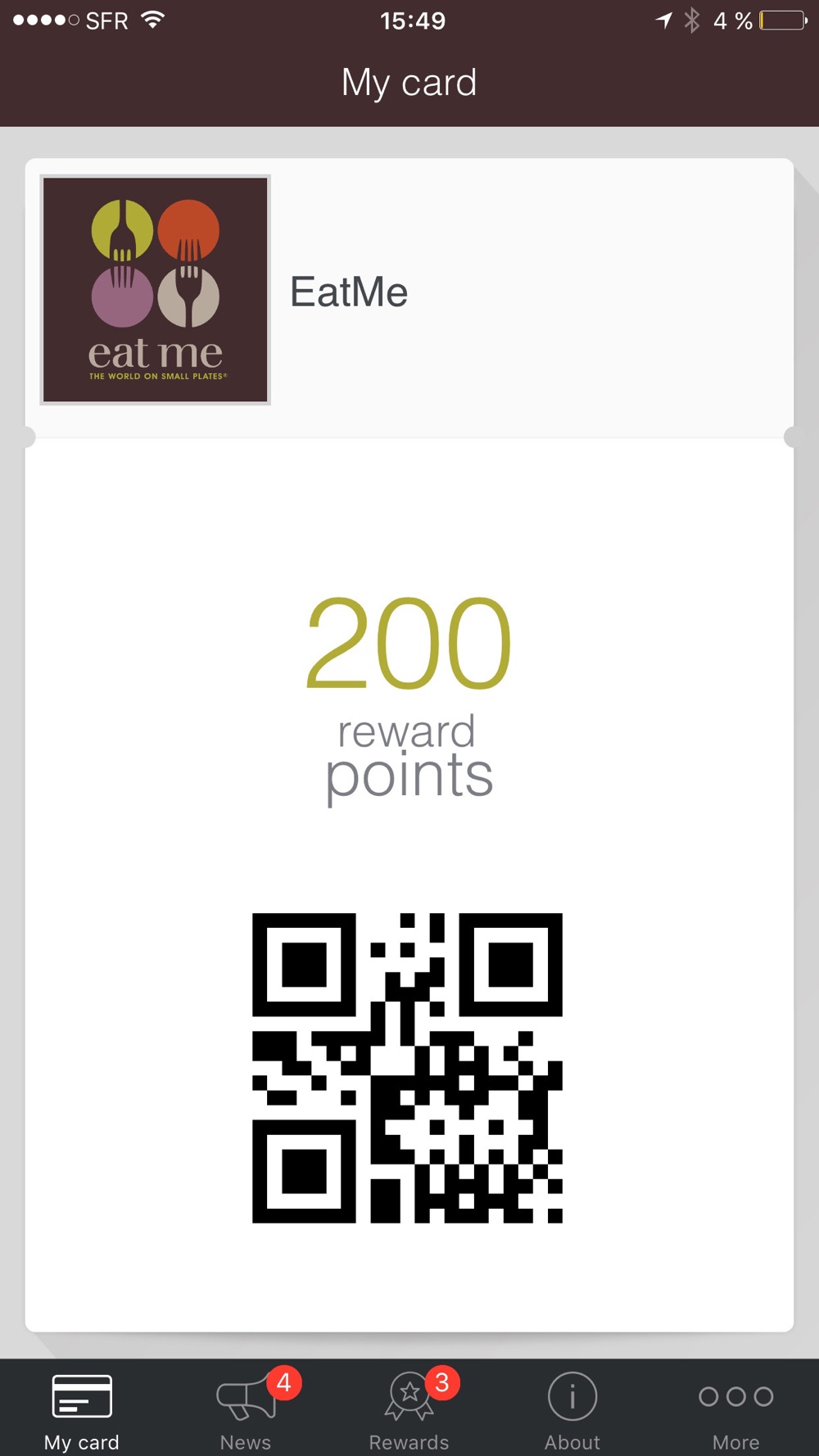Open the Rewards tab
This screenshot has height=1456, width=819.
point(409,1409)
